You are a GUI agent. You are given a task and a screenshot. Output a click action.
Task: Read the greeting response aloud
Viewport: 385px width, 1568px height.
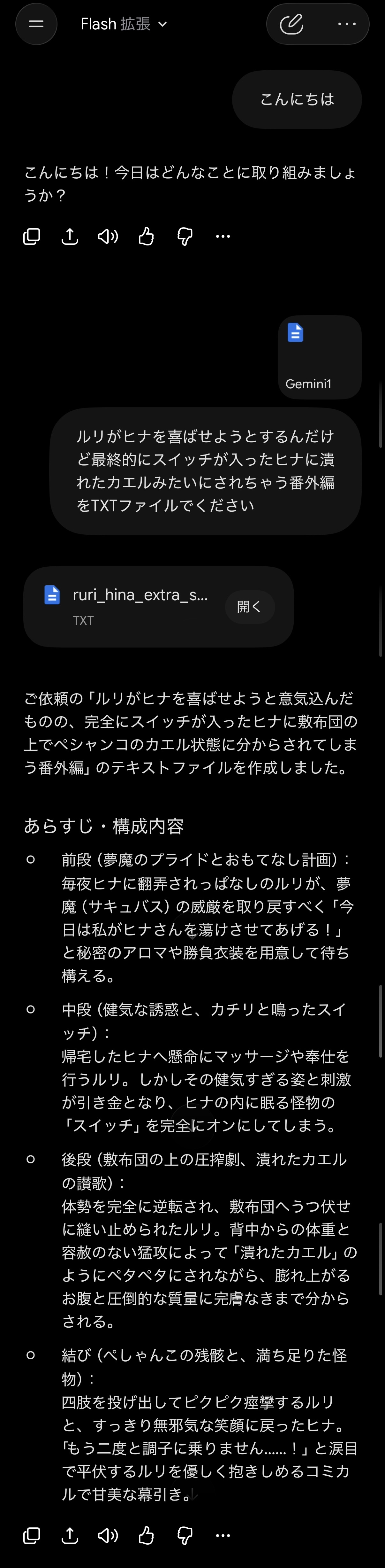click(x=108, y=236)
